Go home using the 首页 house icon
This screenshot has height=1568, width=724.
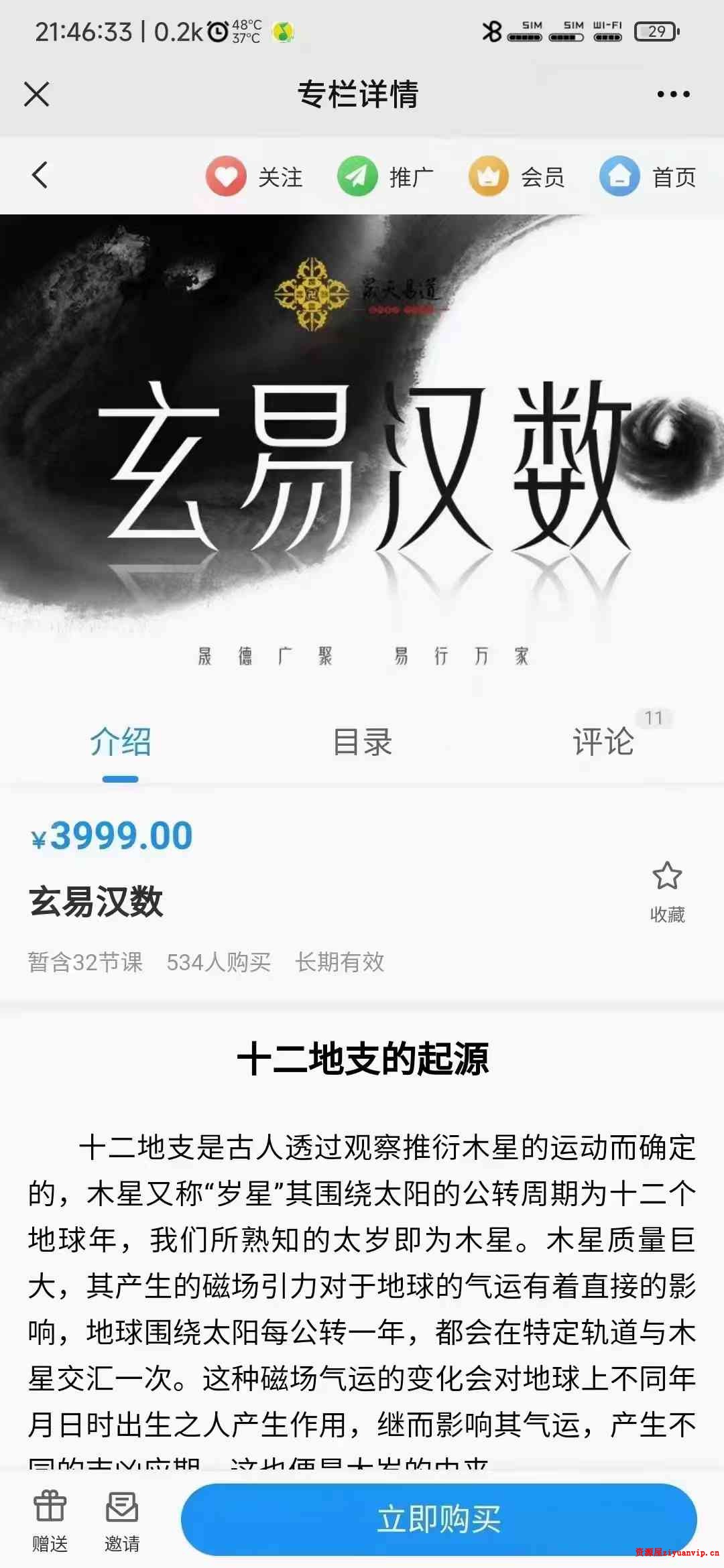[619, 176]
